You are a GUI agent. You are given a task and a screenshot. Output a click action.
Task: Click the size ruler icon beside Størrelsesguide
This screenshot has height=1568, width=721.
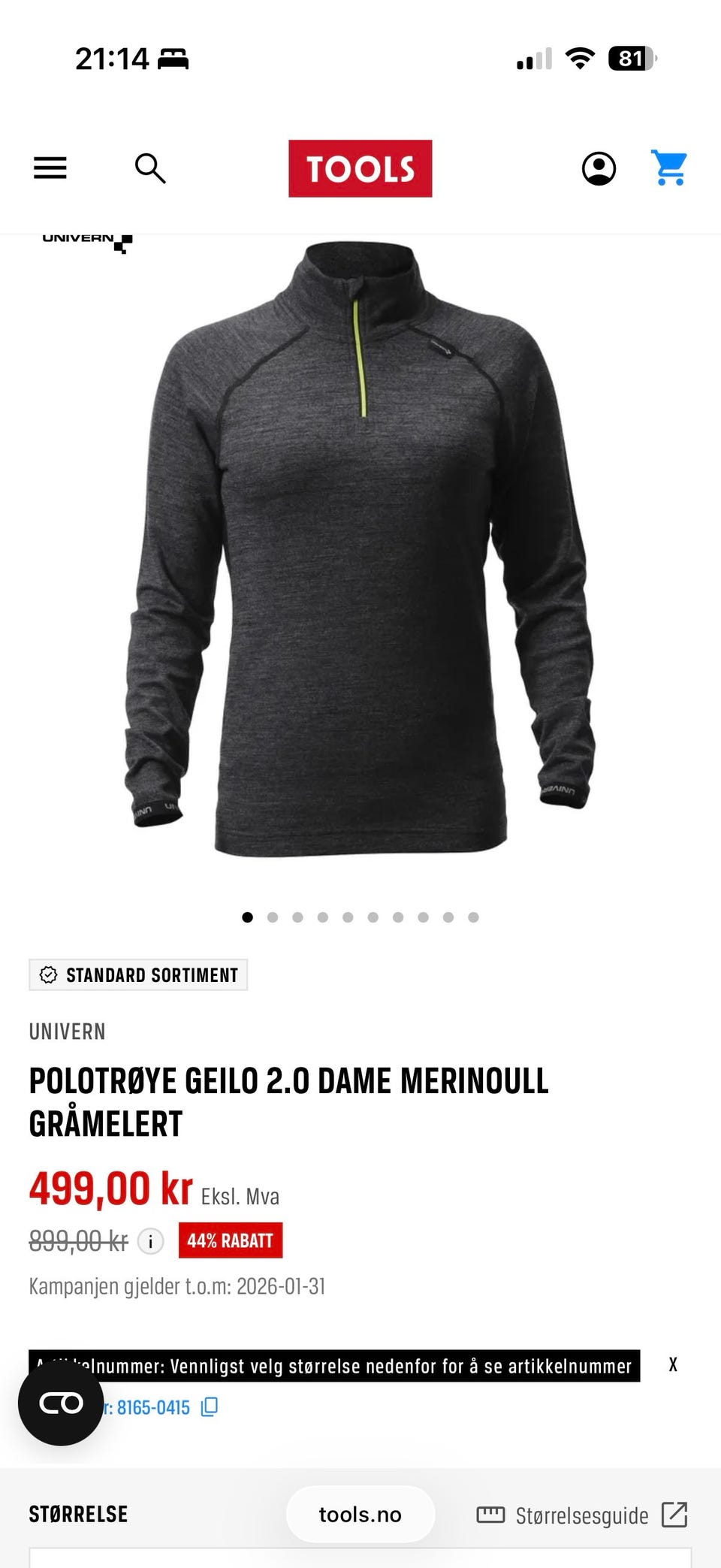pyautogui.click(x=492, y=1515)
